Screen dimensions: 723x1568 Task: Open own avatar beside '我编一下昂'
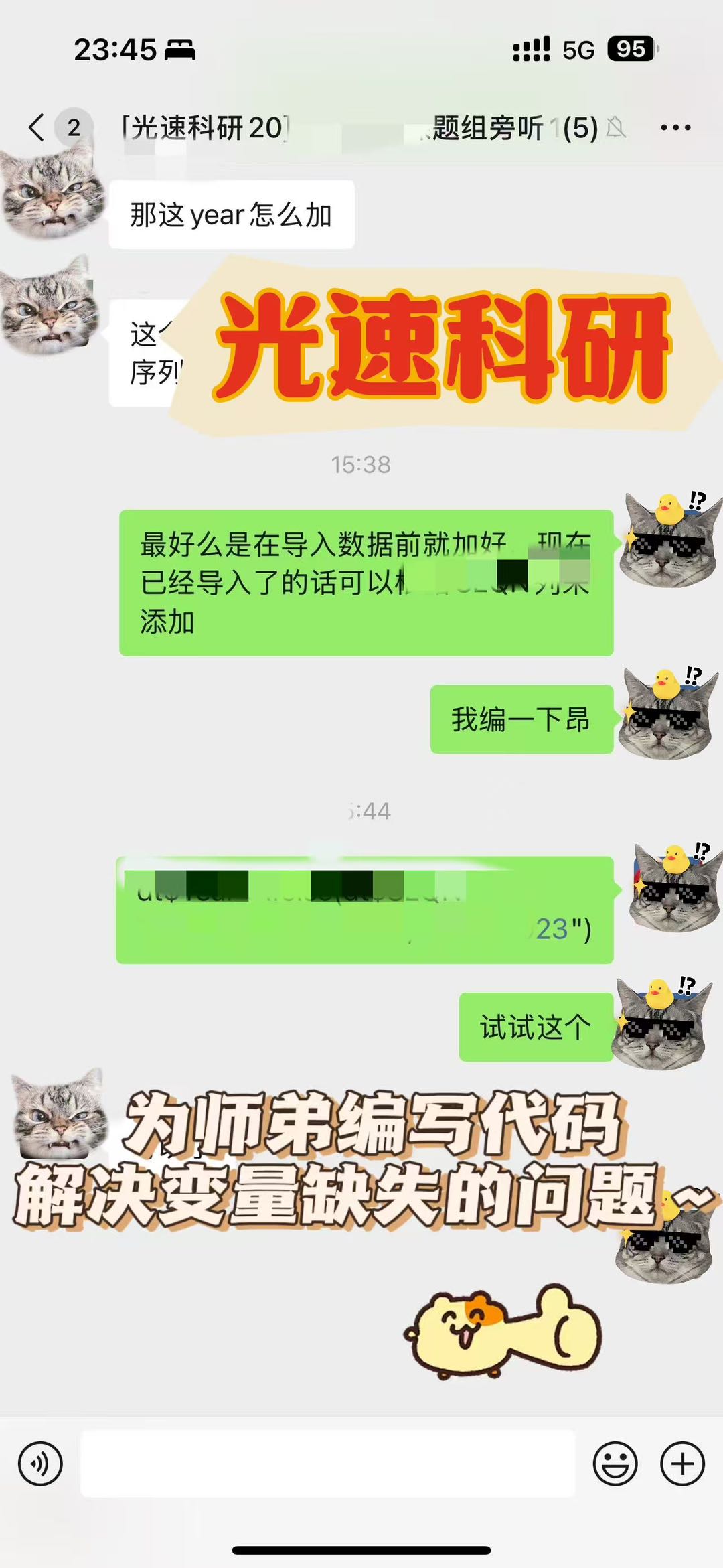[x=665, y=715]
